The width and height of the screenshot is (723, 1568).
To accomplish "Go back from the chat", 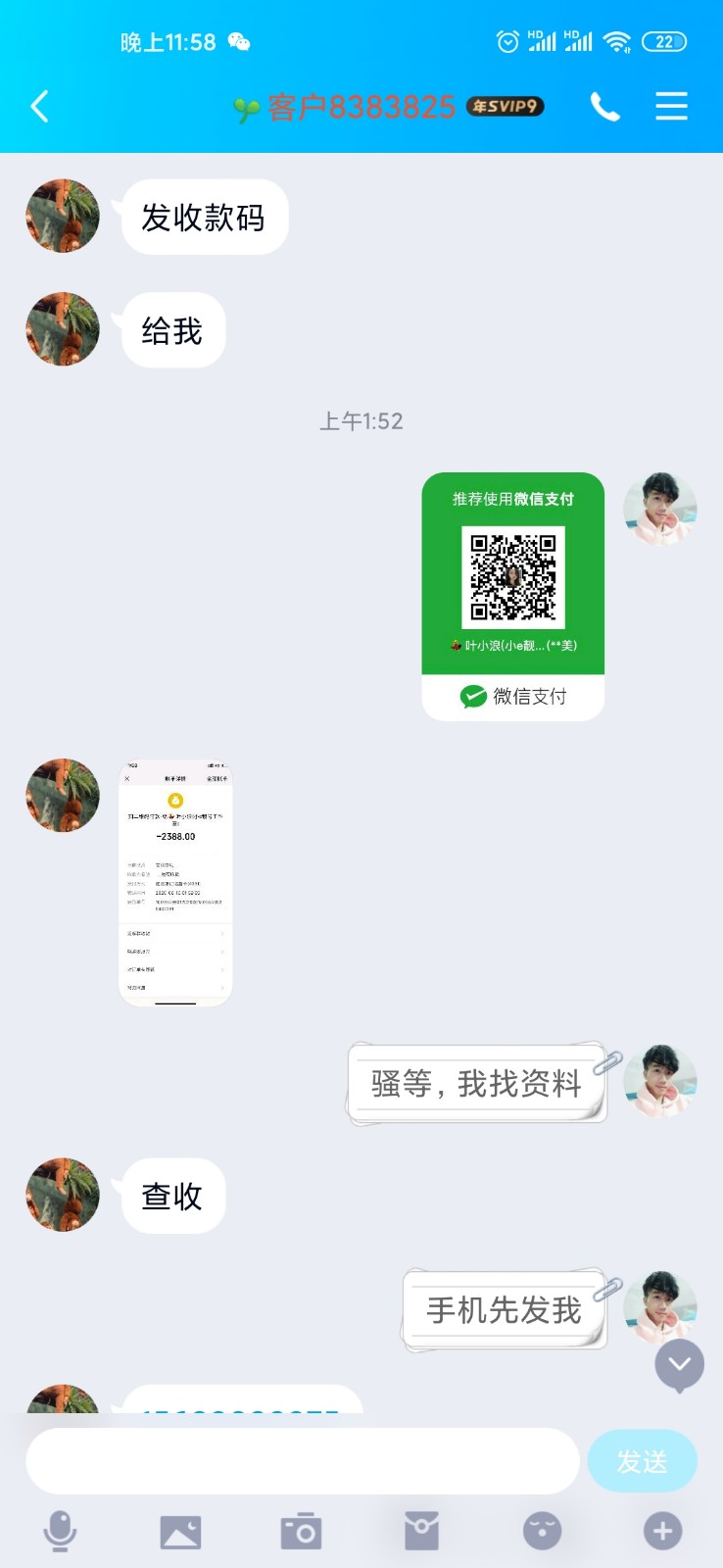I will click(39, 106).
